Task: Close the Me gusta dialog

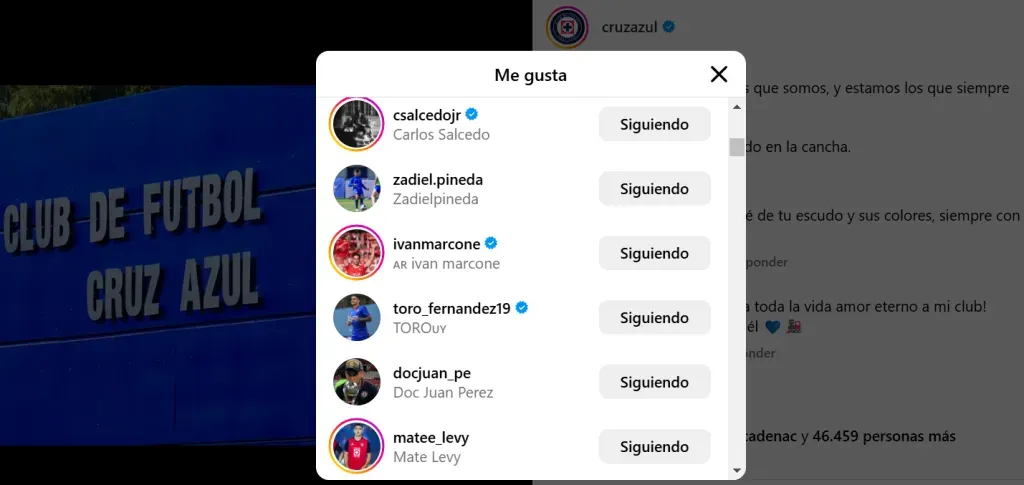Action: [718, 74]
